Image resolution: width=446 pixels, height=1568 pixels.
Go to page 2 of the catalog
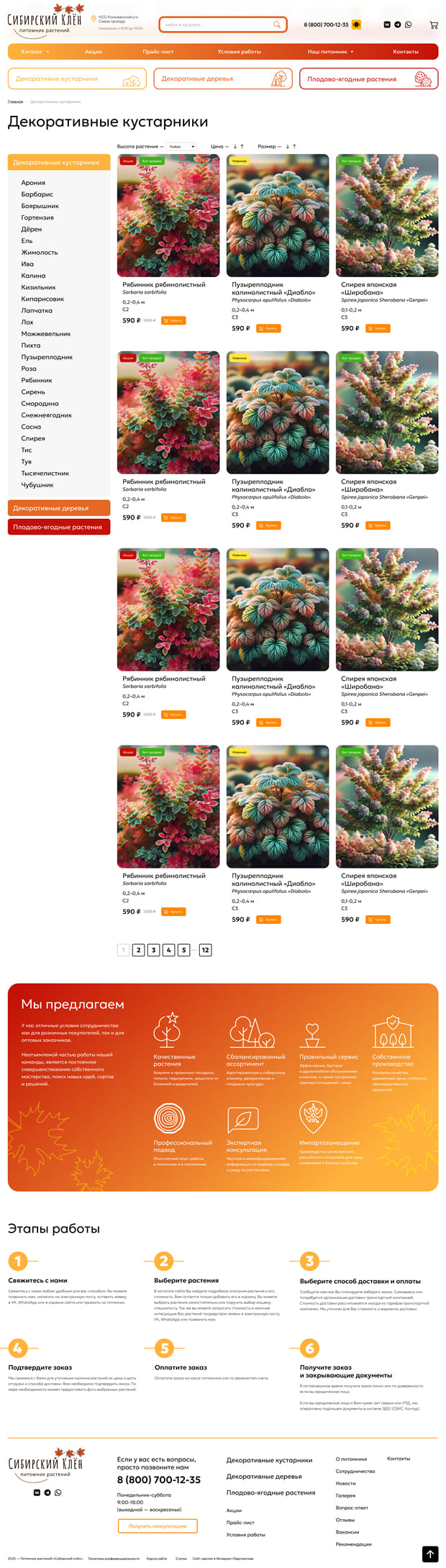[138, 950]
